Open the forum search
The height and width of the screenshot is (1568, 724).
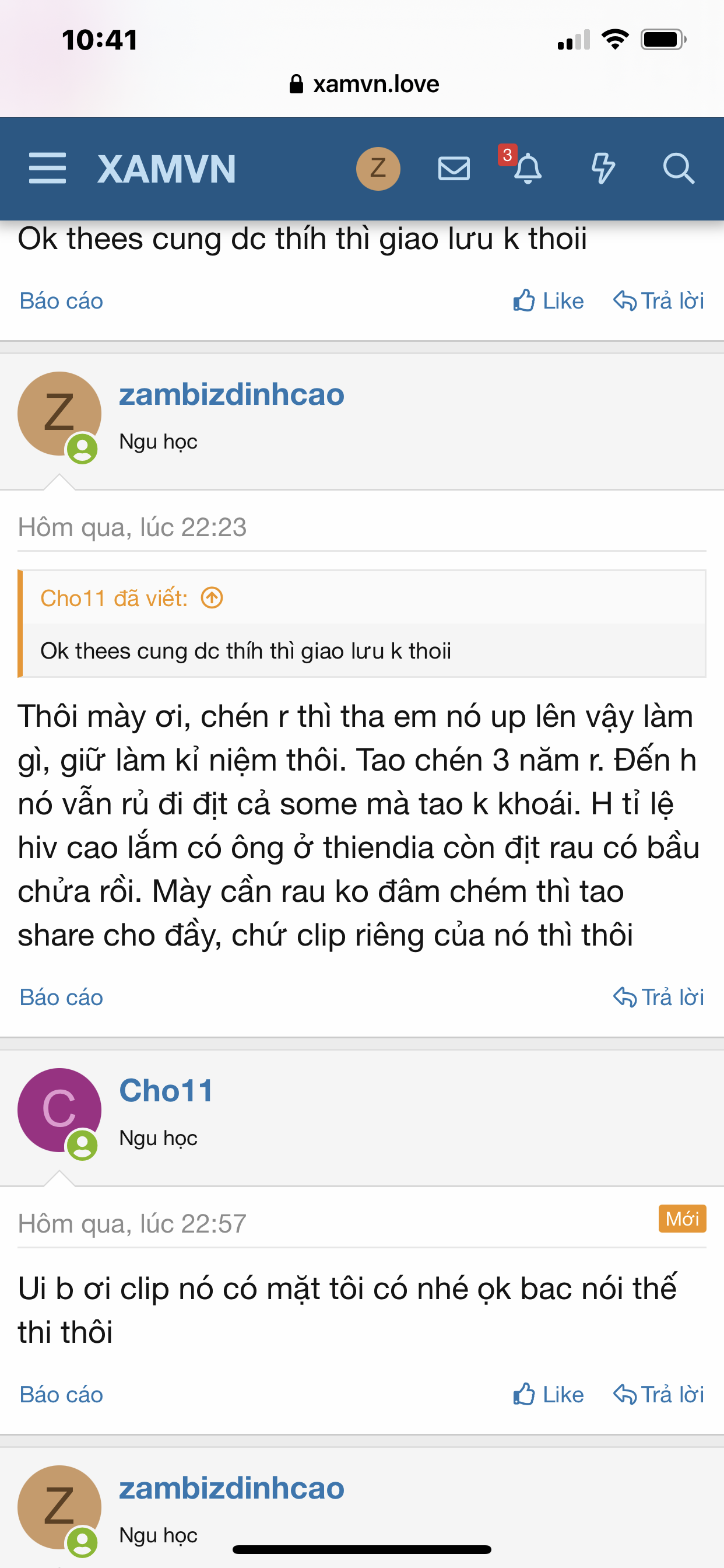[678, 169]
